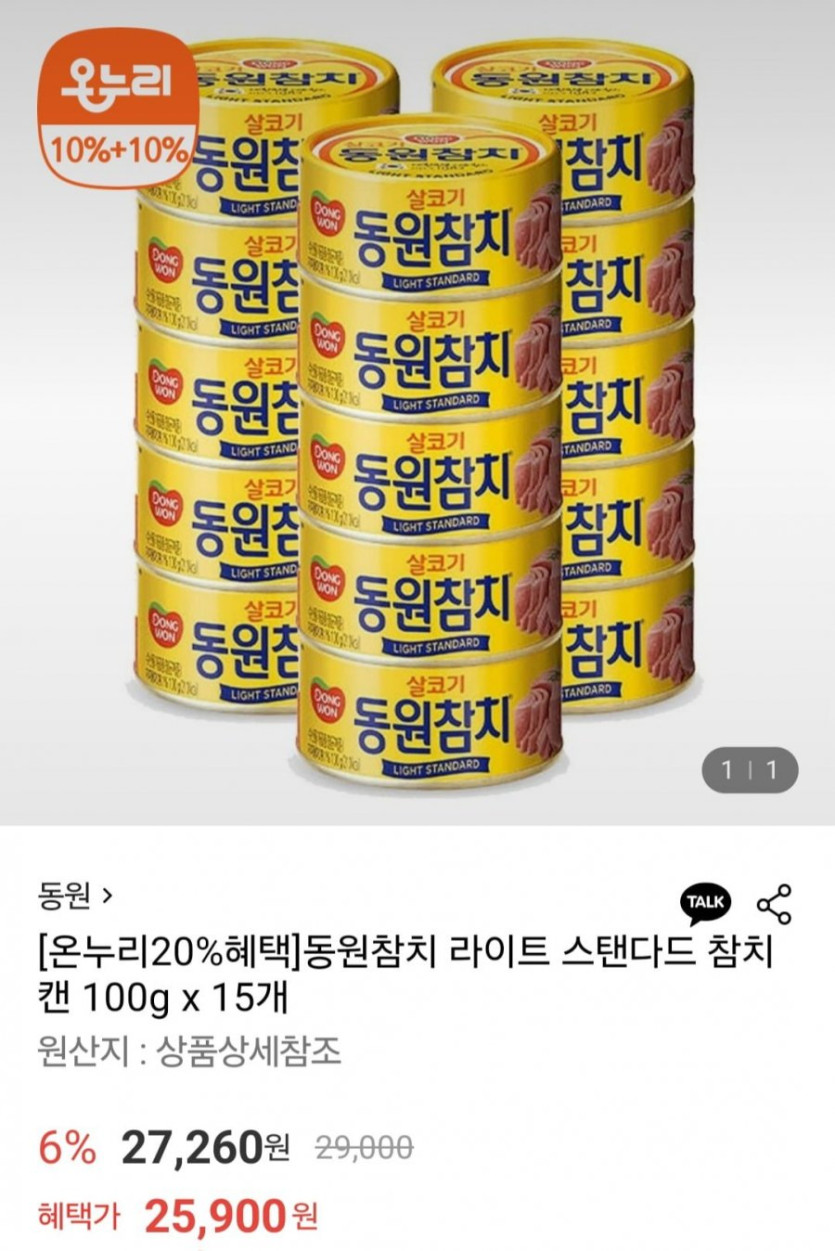835x1251 pixels.
Task: Share product via KakaoTalk
Action: pyautogui.click(x=706, y=903)
